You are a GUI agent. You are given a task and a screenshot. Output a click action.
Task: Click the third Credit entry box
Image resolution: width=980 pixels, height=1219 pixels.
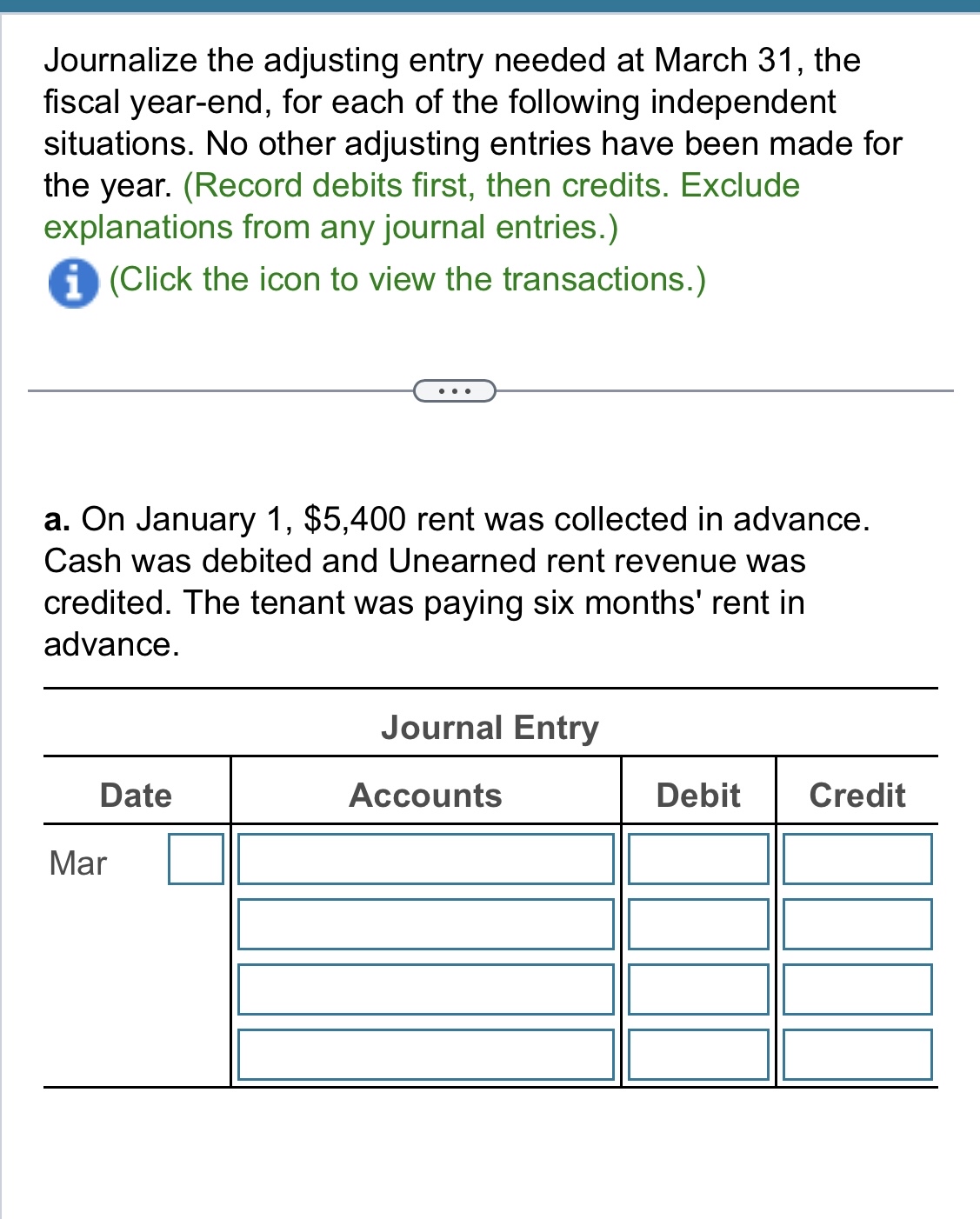click(857, 990)
